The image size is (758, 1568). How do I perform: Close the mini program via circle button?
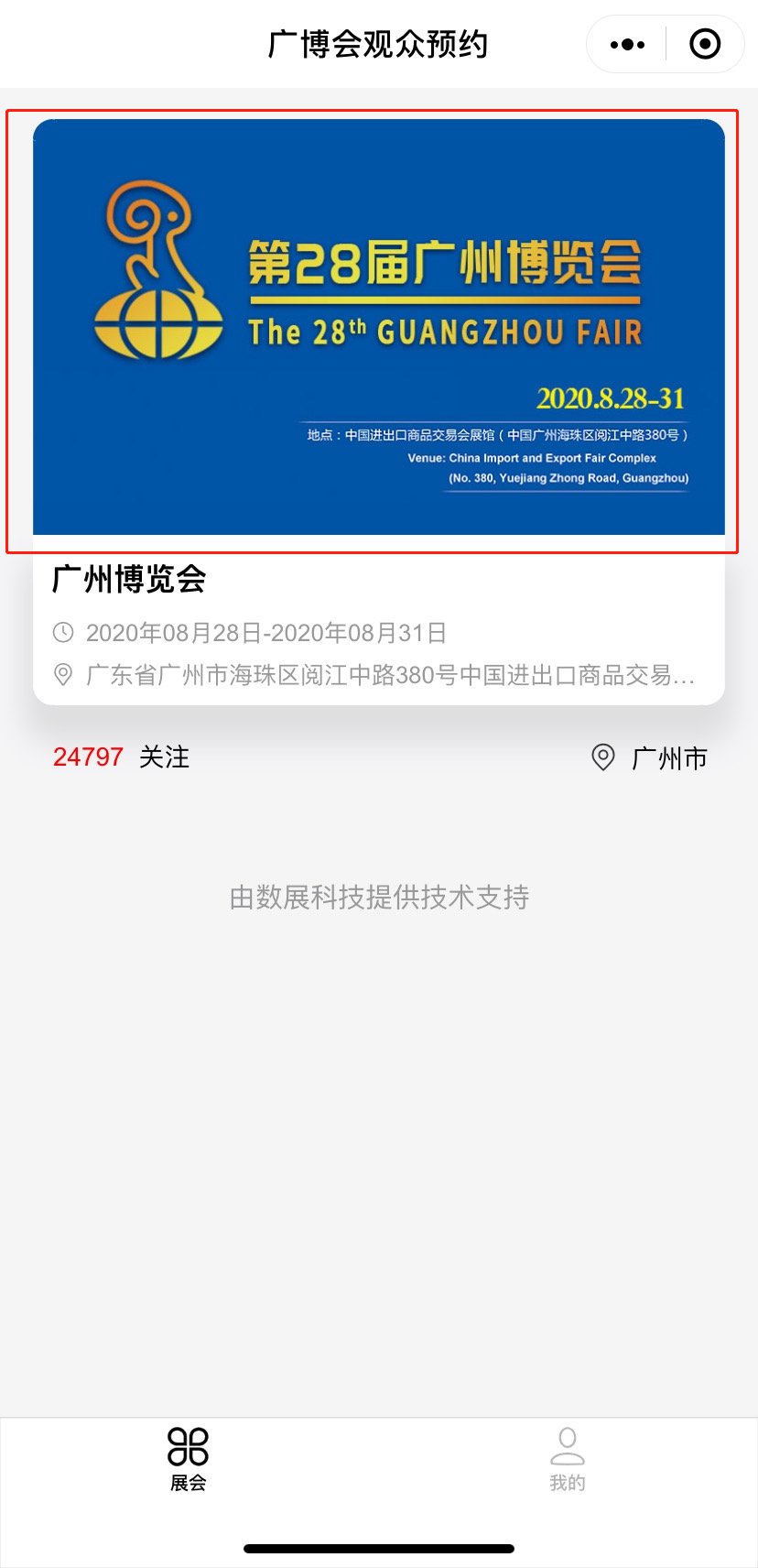pyautogui.click(x=704, y=45)
